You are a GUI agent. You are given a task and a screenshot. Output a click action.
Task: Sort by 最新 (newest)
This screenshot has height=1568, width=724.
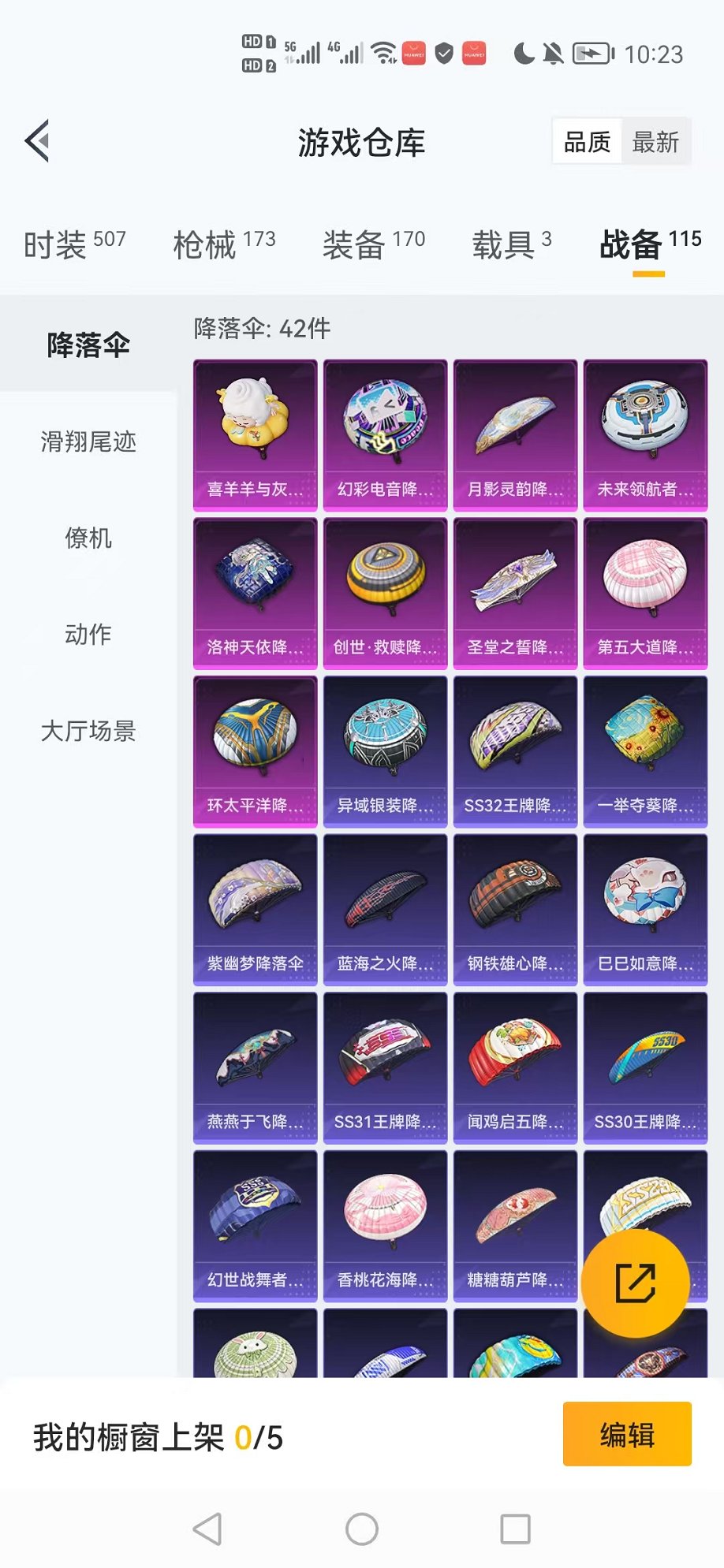655,142
